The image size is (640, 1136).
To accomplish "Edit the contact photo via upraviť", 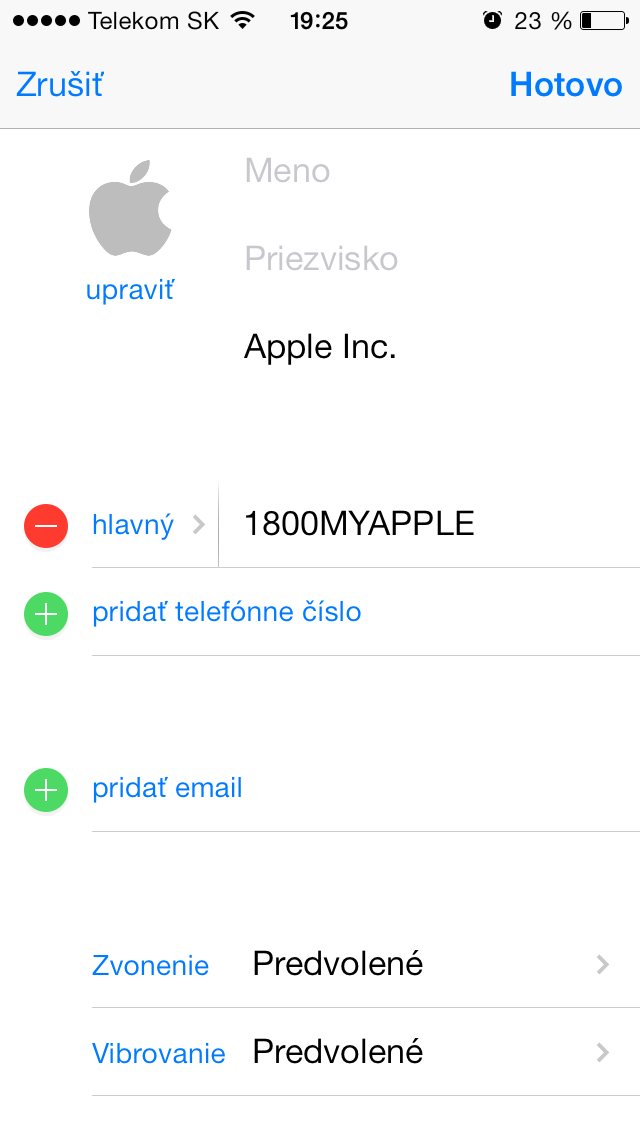I will click(130, 291).
